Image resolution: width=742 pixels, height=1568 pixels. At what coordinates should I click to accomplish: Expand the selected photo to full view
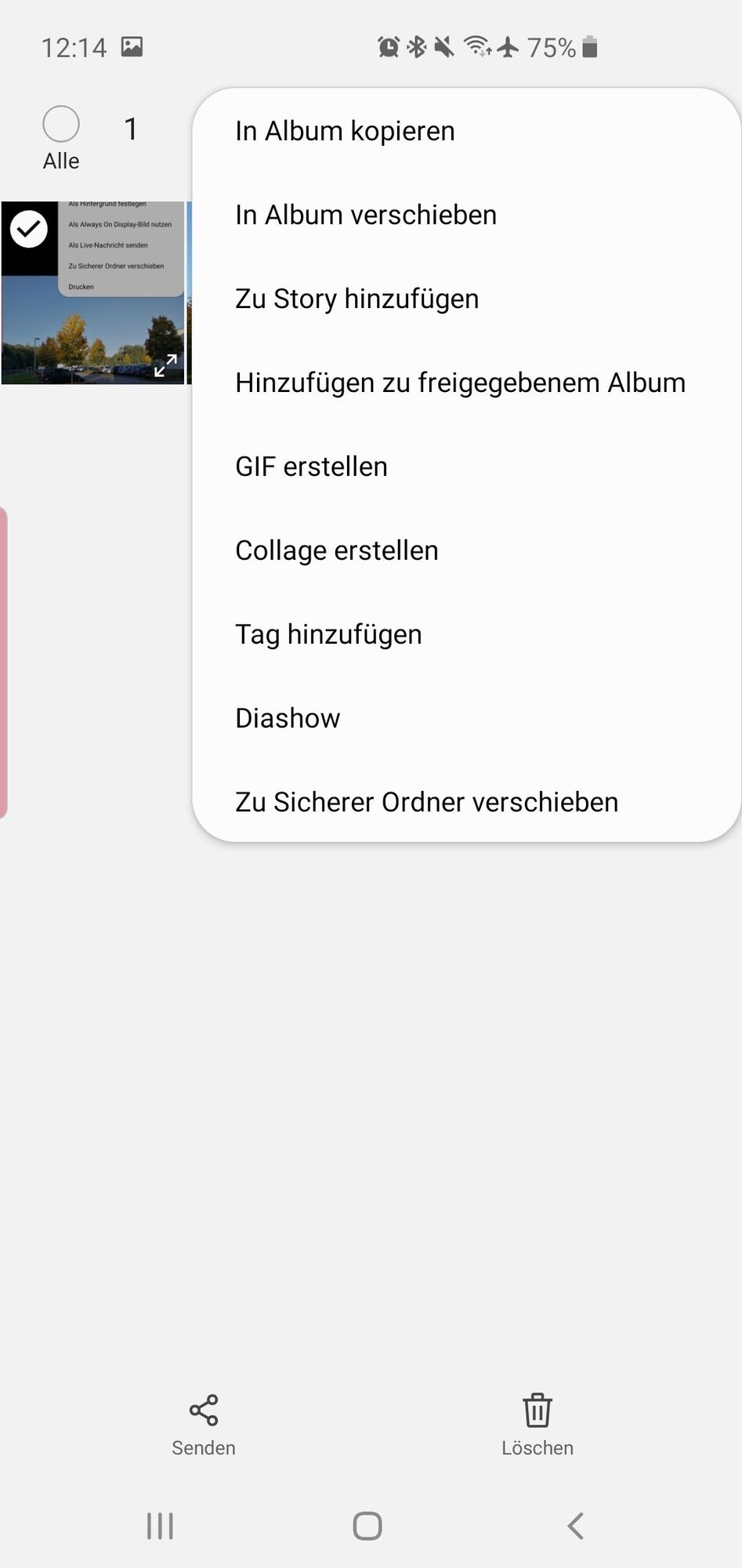click(165, 365)
